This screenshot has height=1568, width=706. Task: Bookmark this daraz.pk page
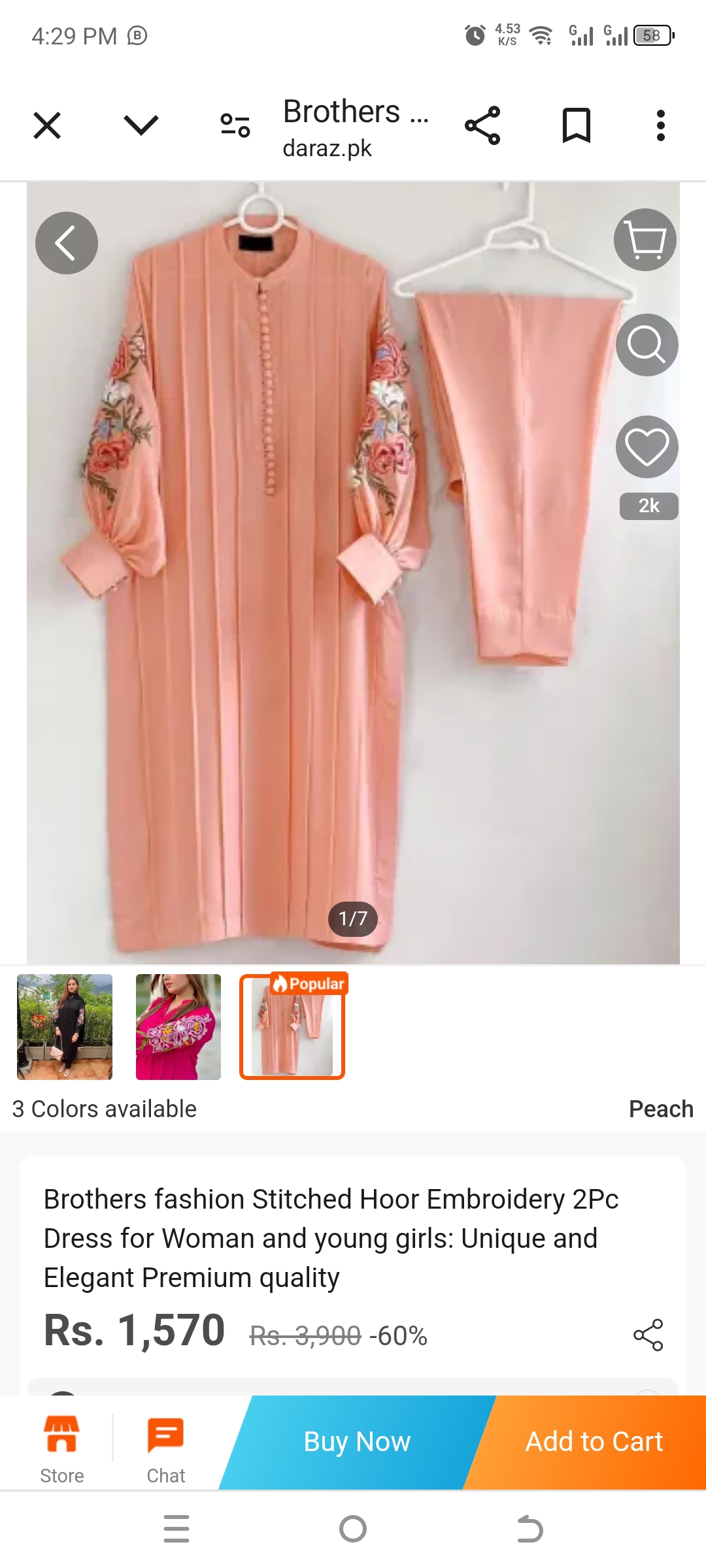click(577, 125)
